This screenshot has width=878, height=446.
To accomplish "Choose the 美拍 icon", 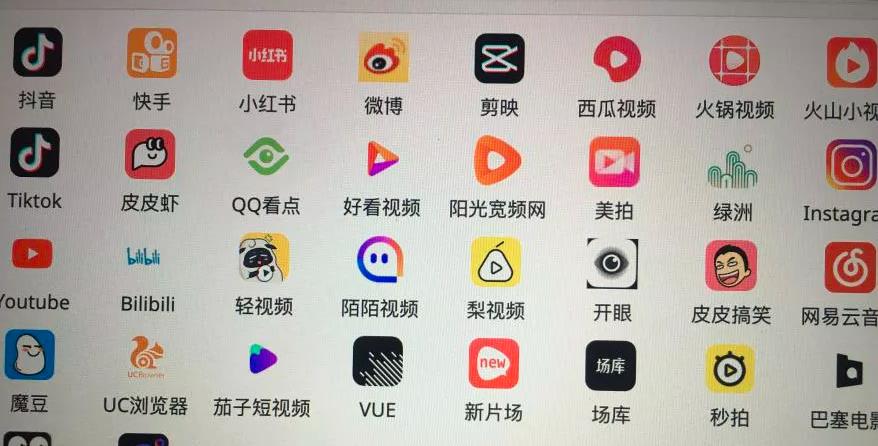I will [614, 162].
